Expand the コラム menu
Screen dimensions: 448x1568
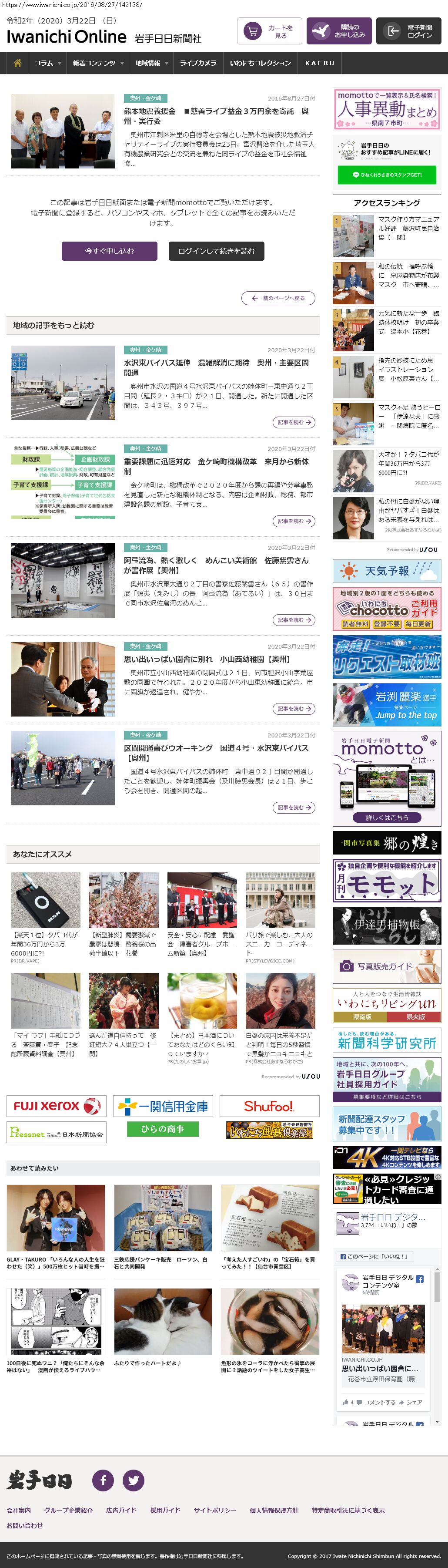[x=47, y=63]
